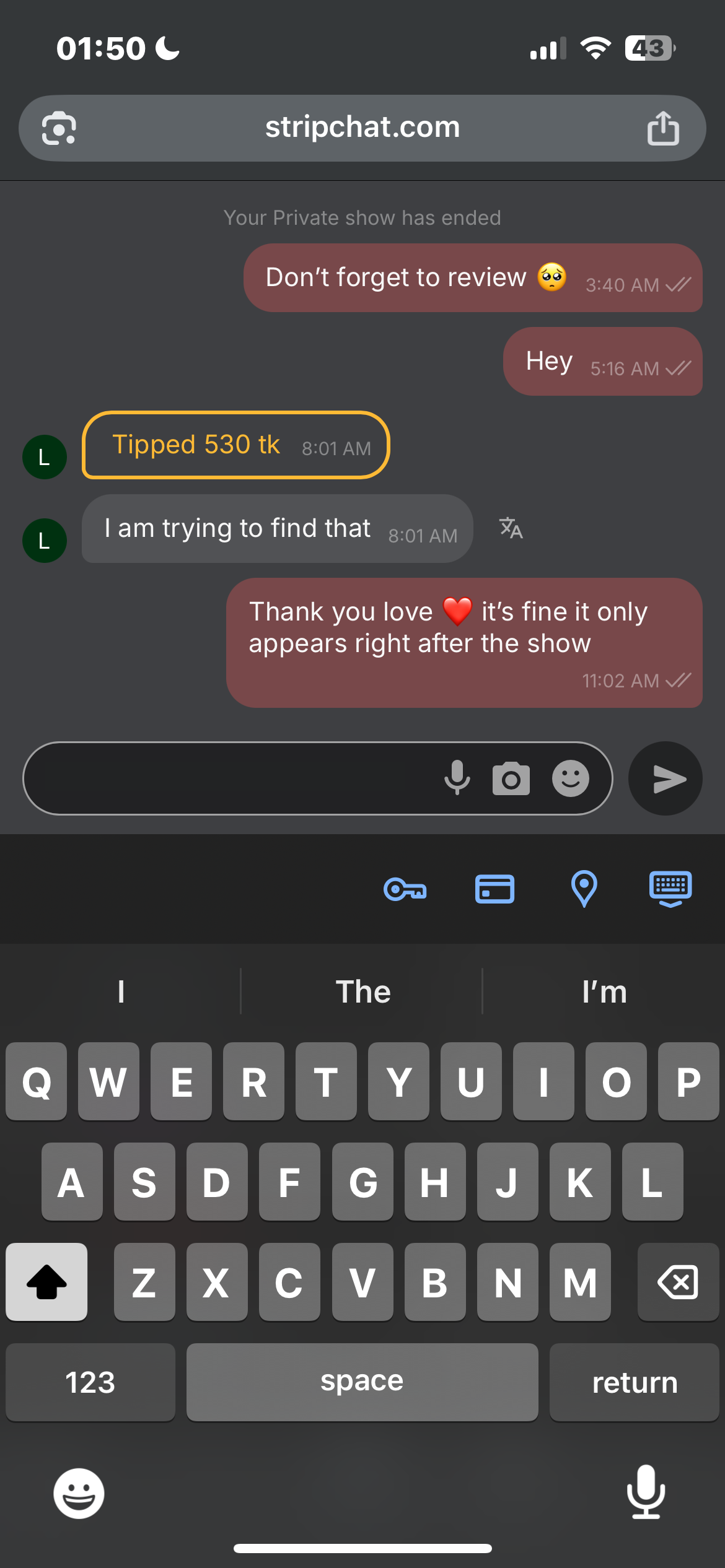The width and height of the screenshot is (725, 1568).
Task: Open the emoji picker in the message field
Action: 570,778
